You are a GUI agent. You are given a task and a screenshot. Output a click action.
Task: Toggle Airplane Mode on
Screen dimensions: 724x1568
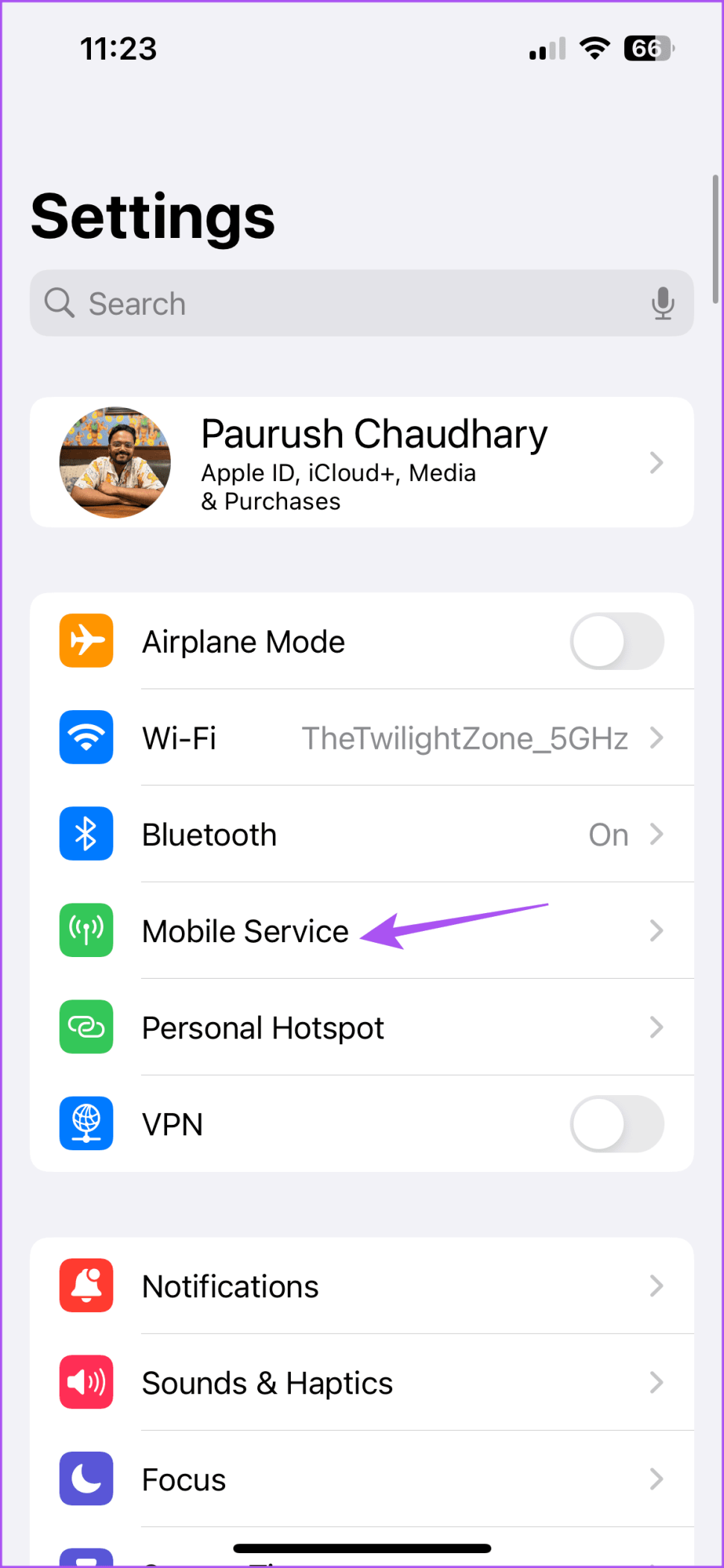[x=617, y=642]
